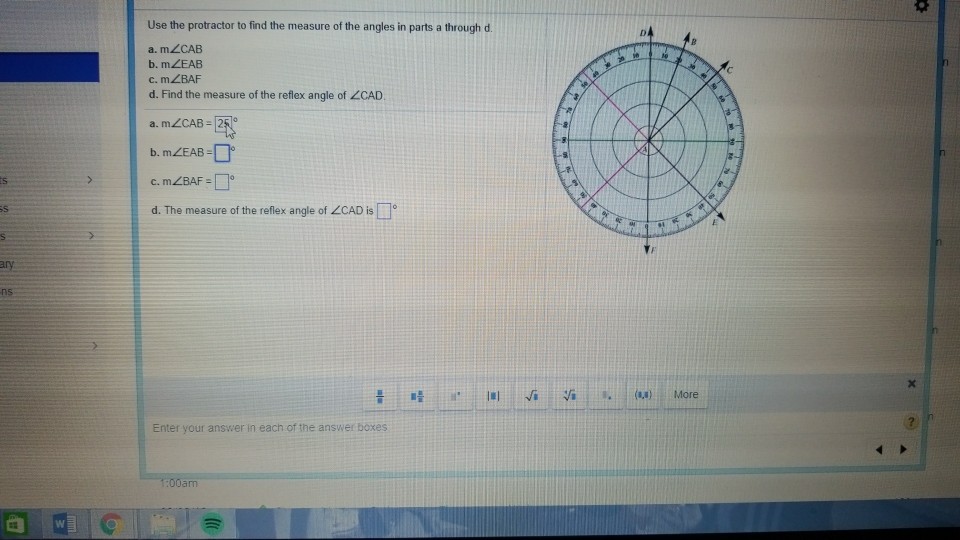
Task: Insert an nth root symbol
Action: tap(568, 395)
